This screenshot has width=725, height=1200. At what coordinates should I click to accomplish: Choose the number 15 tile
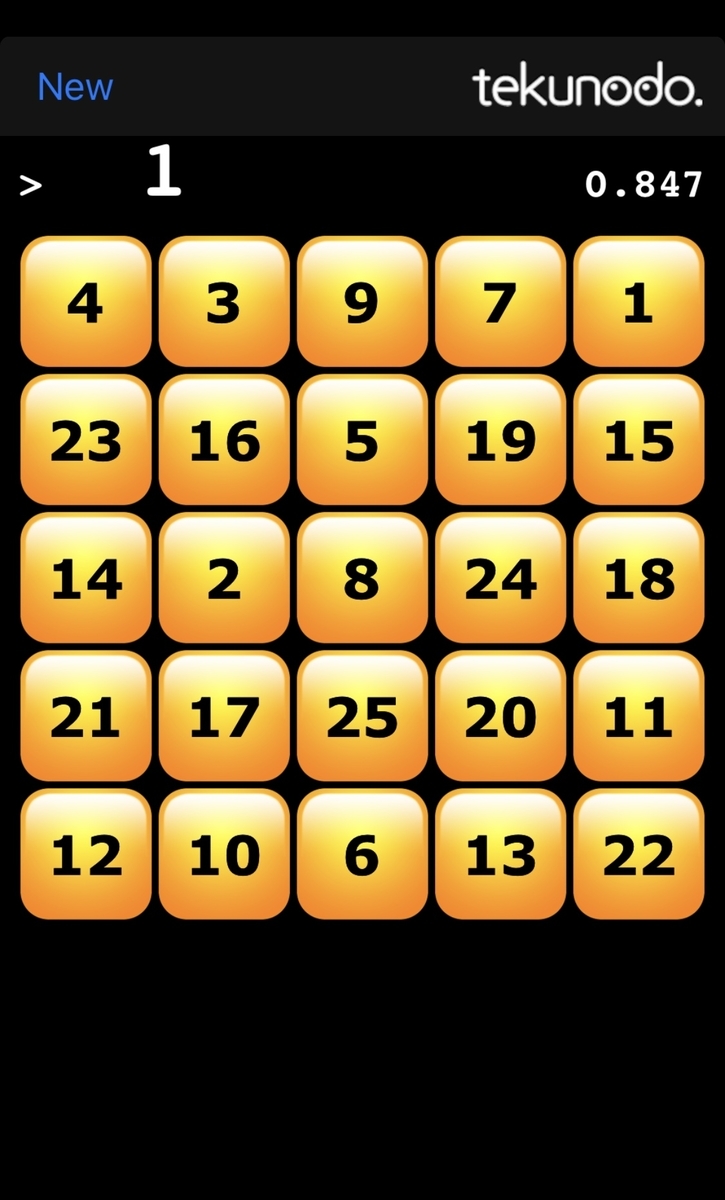click(x=639, y=440)
